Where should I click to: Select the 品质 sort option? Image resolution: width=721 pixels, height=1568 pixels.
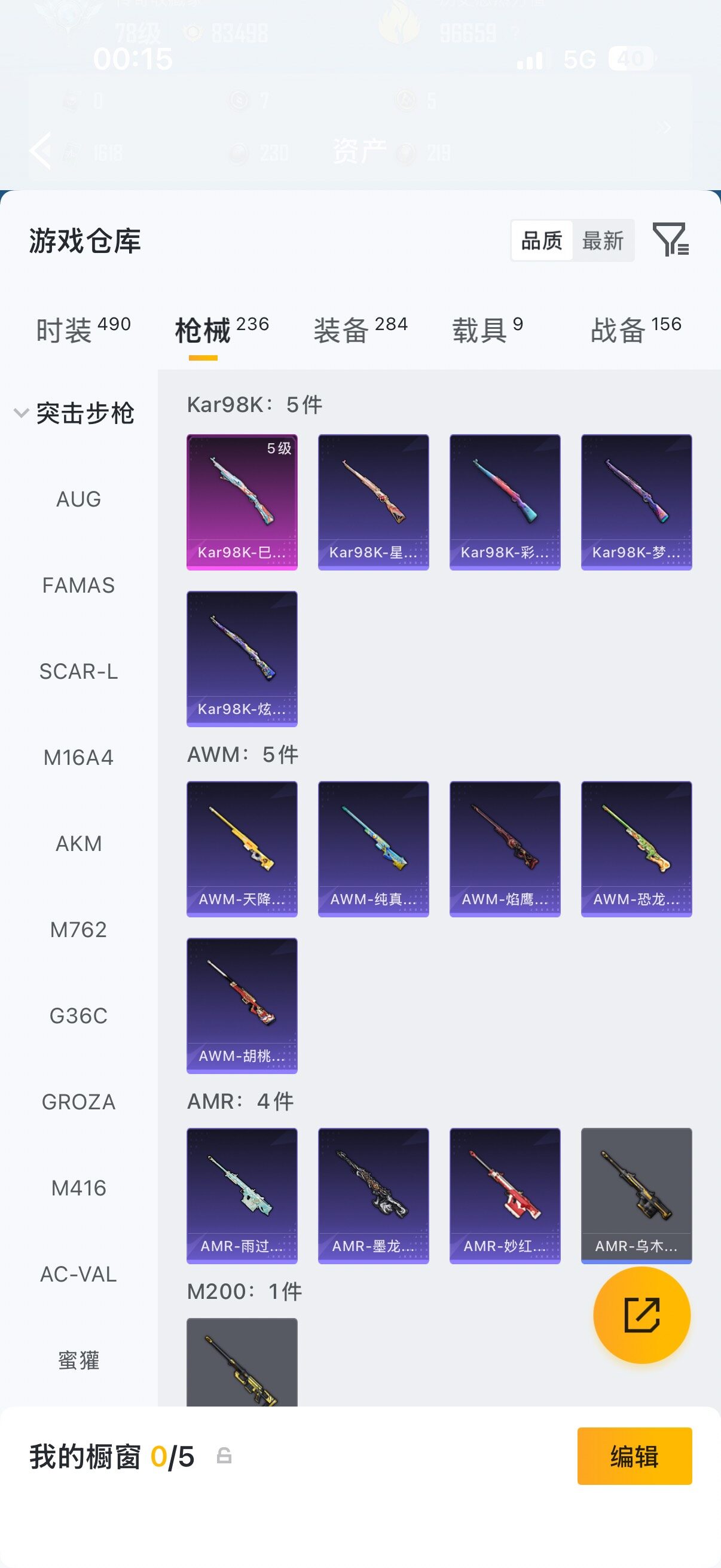click(x=542, y=240)
